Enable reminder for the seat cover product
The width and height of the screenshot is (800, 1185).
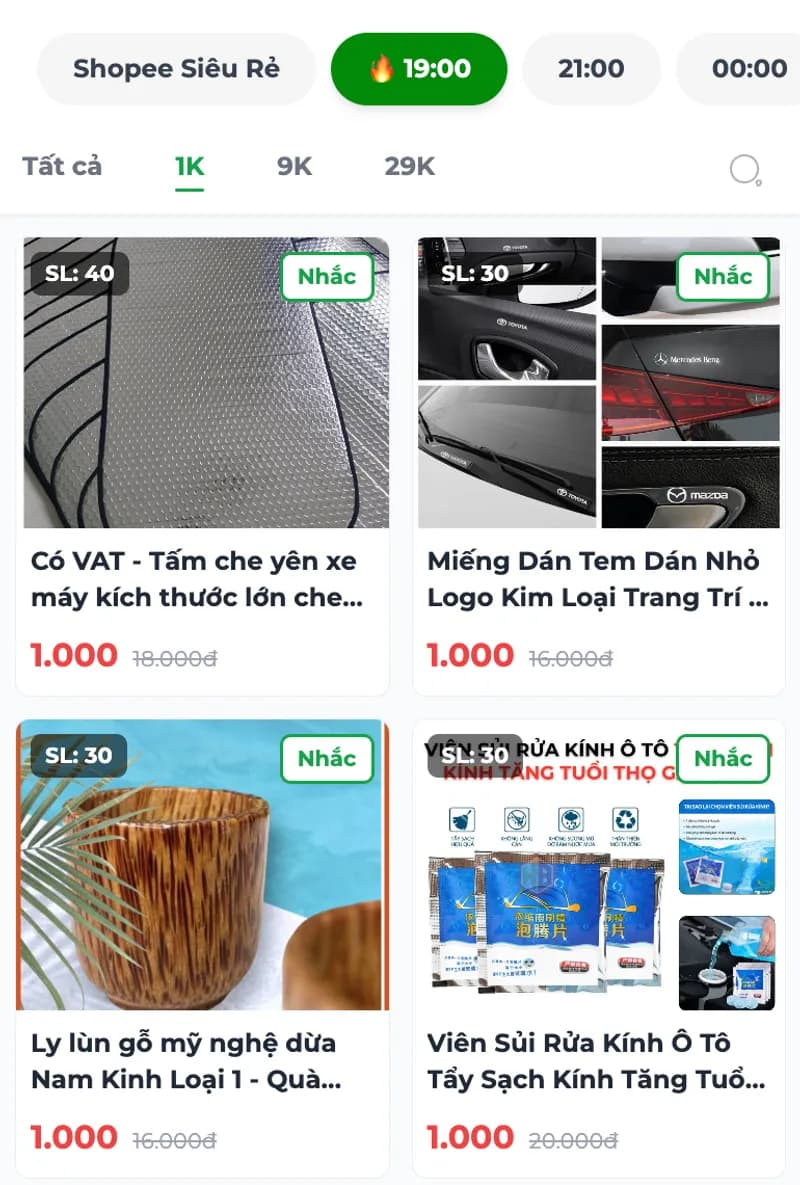point(327,278)
